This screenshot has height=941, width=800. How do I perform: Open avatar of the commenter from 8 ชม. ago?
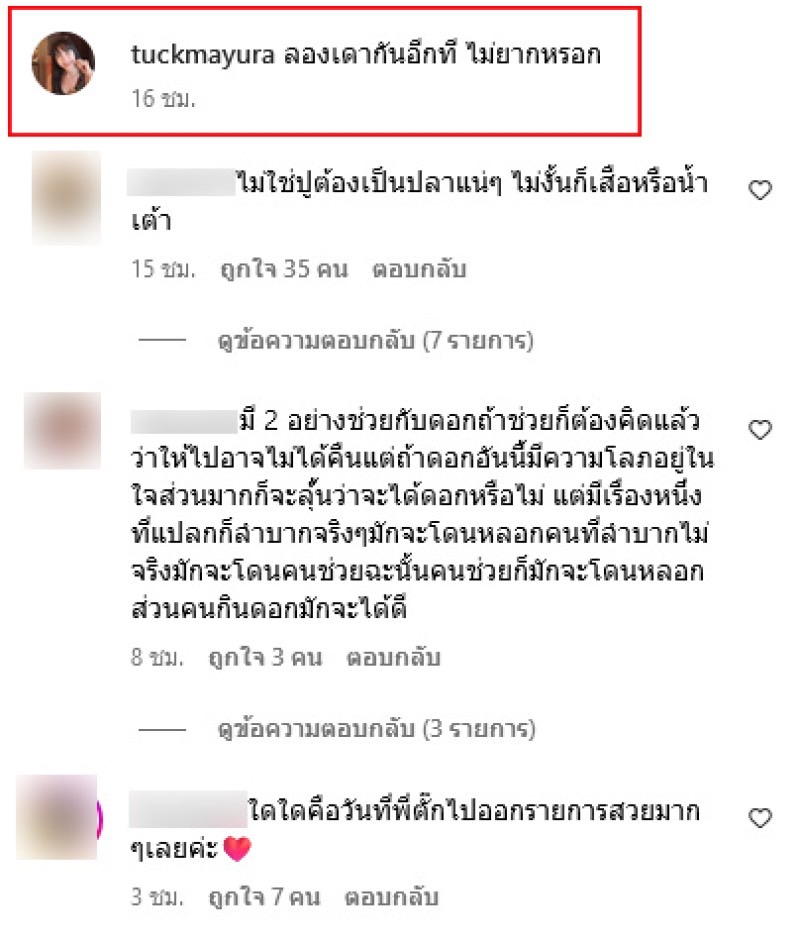(62, 431)
